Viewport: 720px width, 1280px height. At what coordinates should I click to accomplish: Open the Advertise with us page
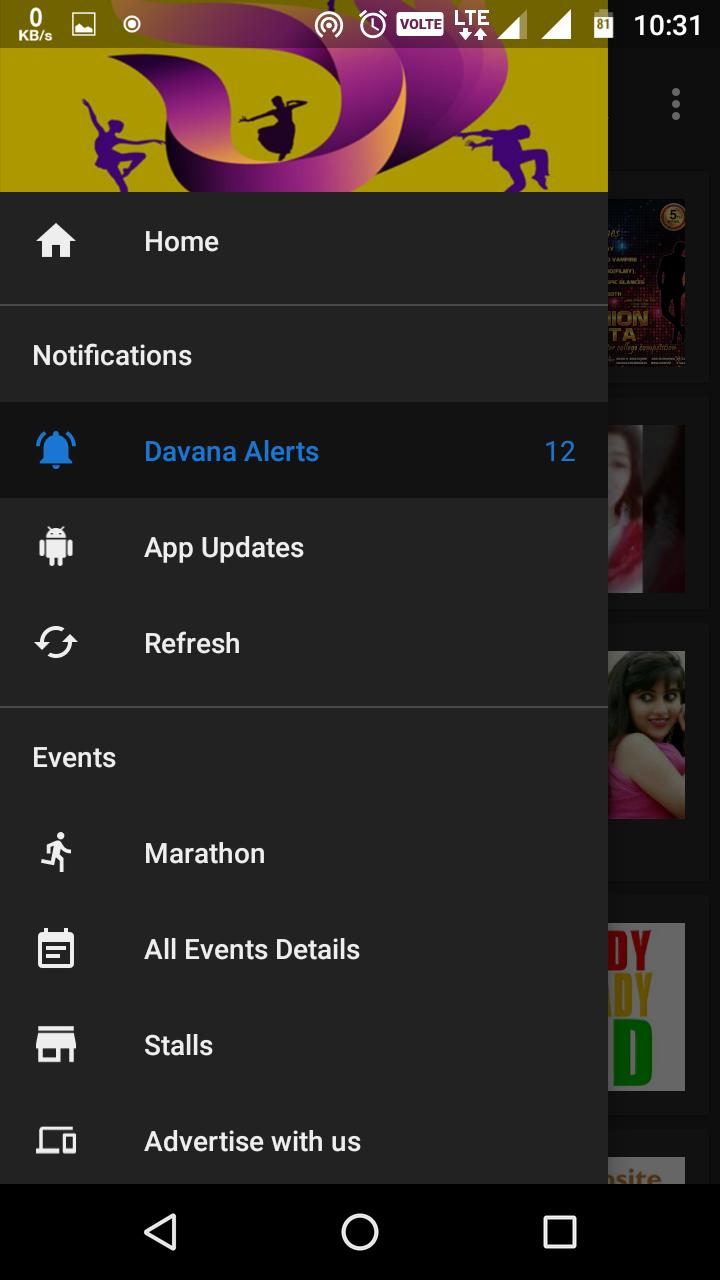tap(252, 1140)
